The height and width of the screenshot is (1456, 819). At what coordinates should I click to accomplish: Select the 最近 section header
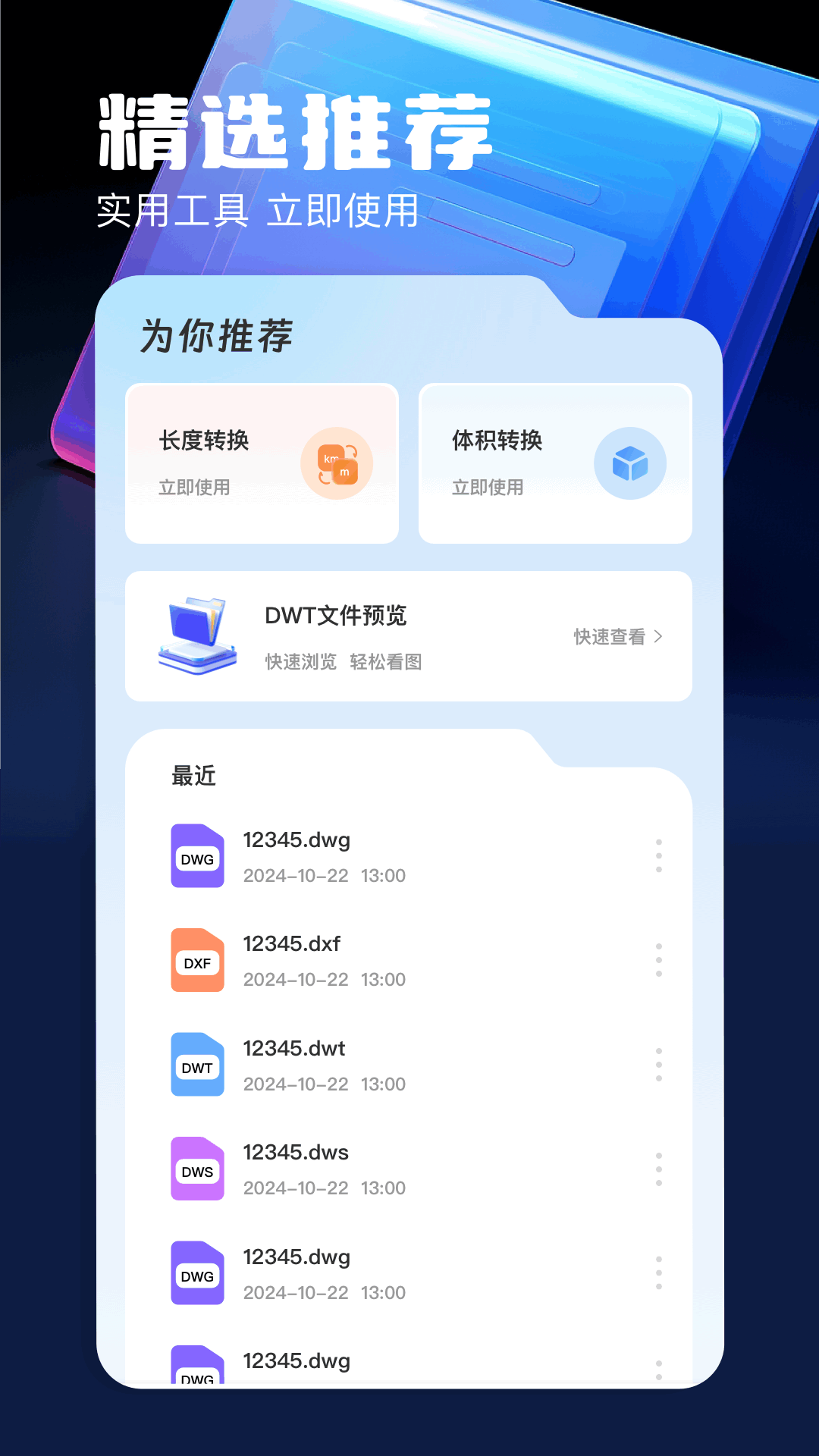point(192,775)
